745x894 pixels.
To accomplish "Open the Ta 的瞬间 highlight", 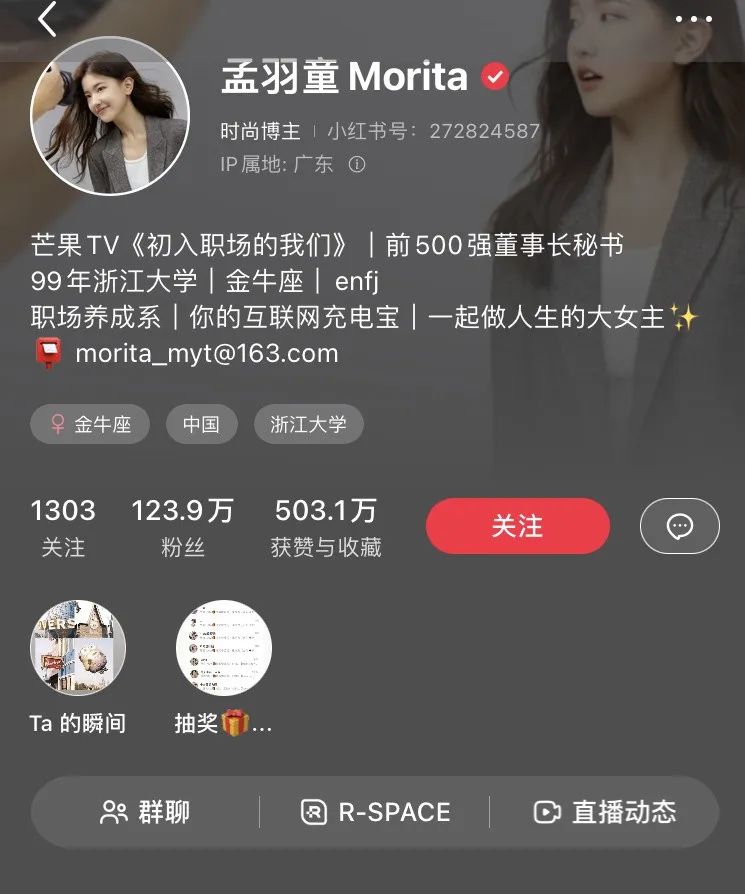I will [78, 648].
